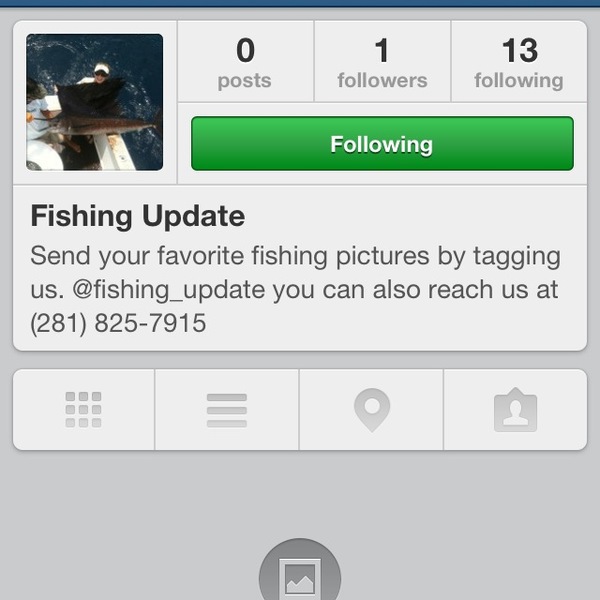Open the list of 1 followers
This screenshot has height=600, width=600.
click(382, 62)
